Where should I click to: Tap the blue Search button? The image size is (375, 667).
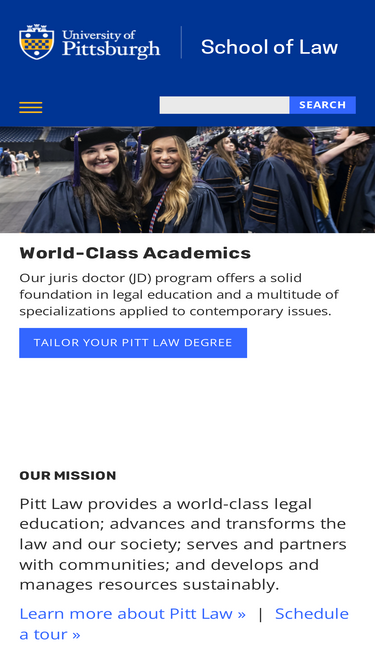[x=323, y=105]
